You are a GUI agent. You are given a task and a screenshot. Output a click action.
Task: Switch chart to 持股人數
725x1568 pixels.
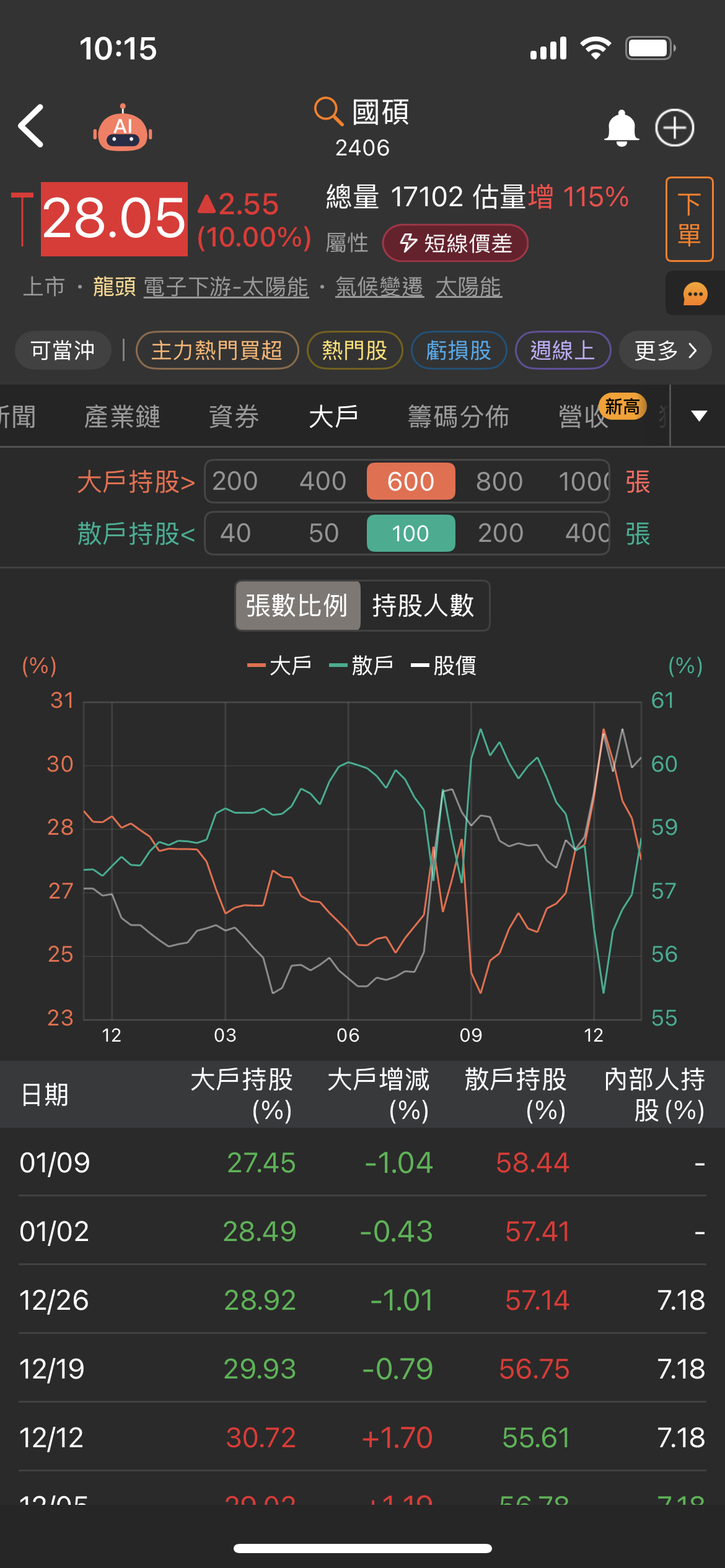423,606
